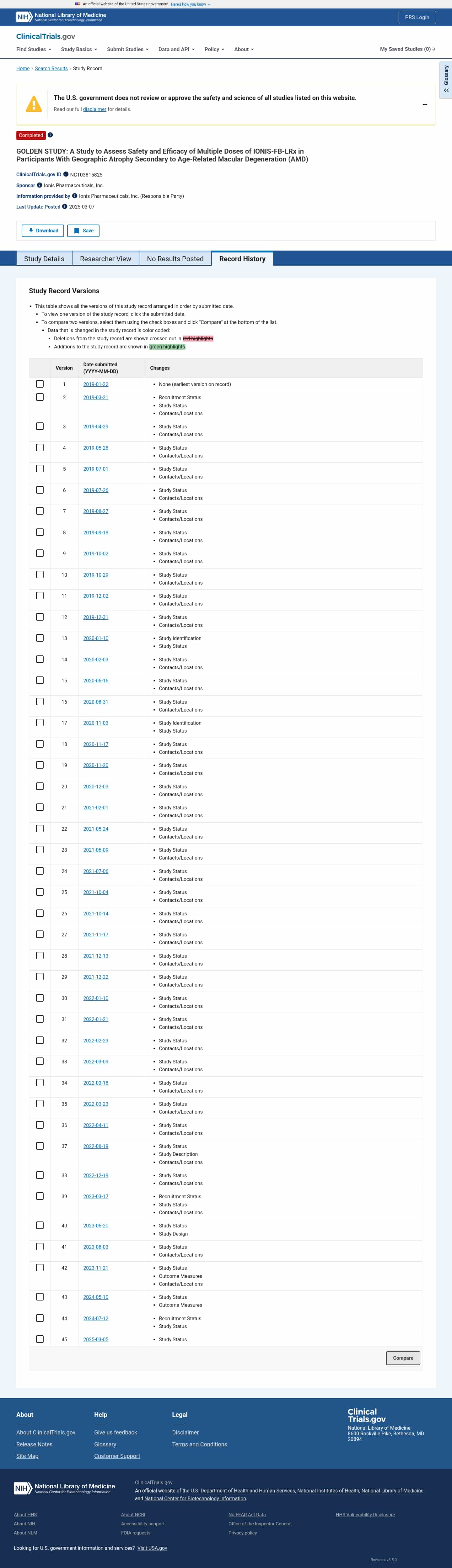Open the version dated 2022-08-19
Viewport: 452px width, 1568px height.
[96, 1146]
